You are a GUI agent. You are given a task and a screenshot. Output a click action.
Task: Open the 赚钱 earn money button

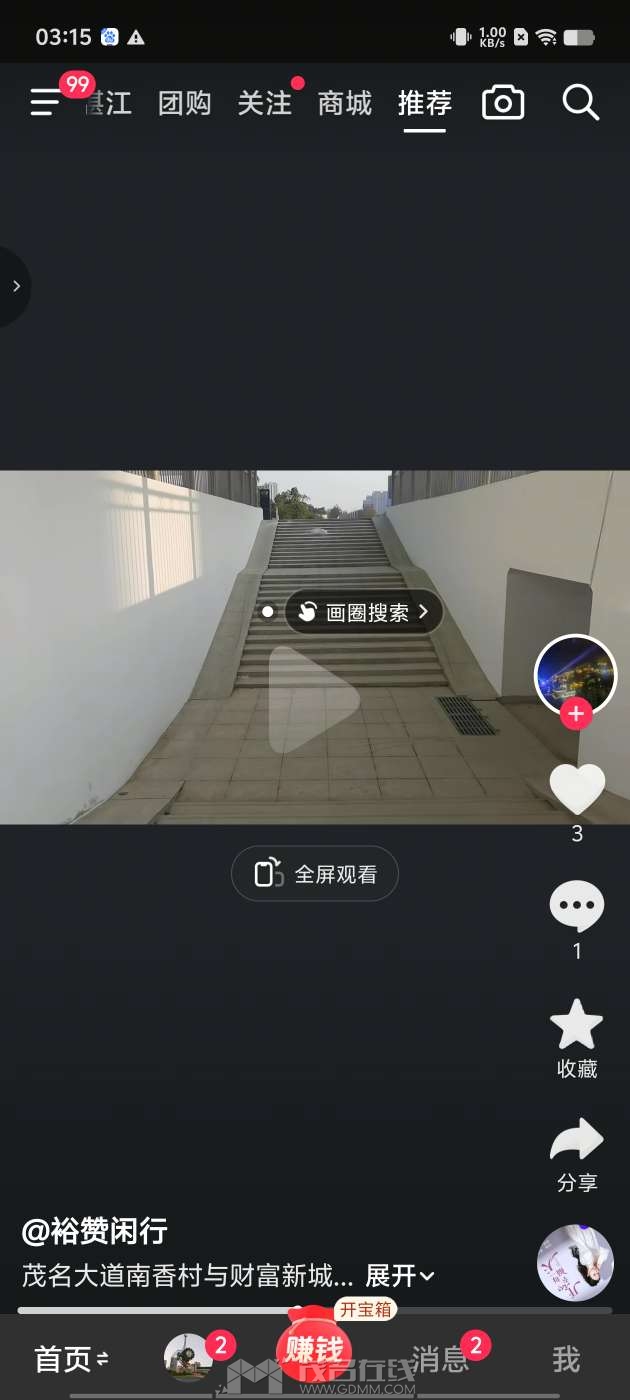pyautogui.click(x=314, y=1352)
